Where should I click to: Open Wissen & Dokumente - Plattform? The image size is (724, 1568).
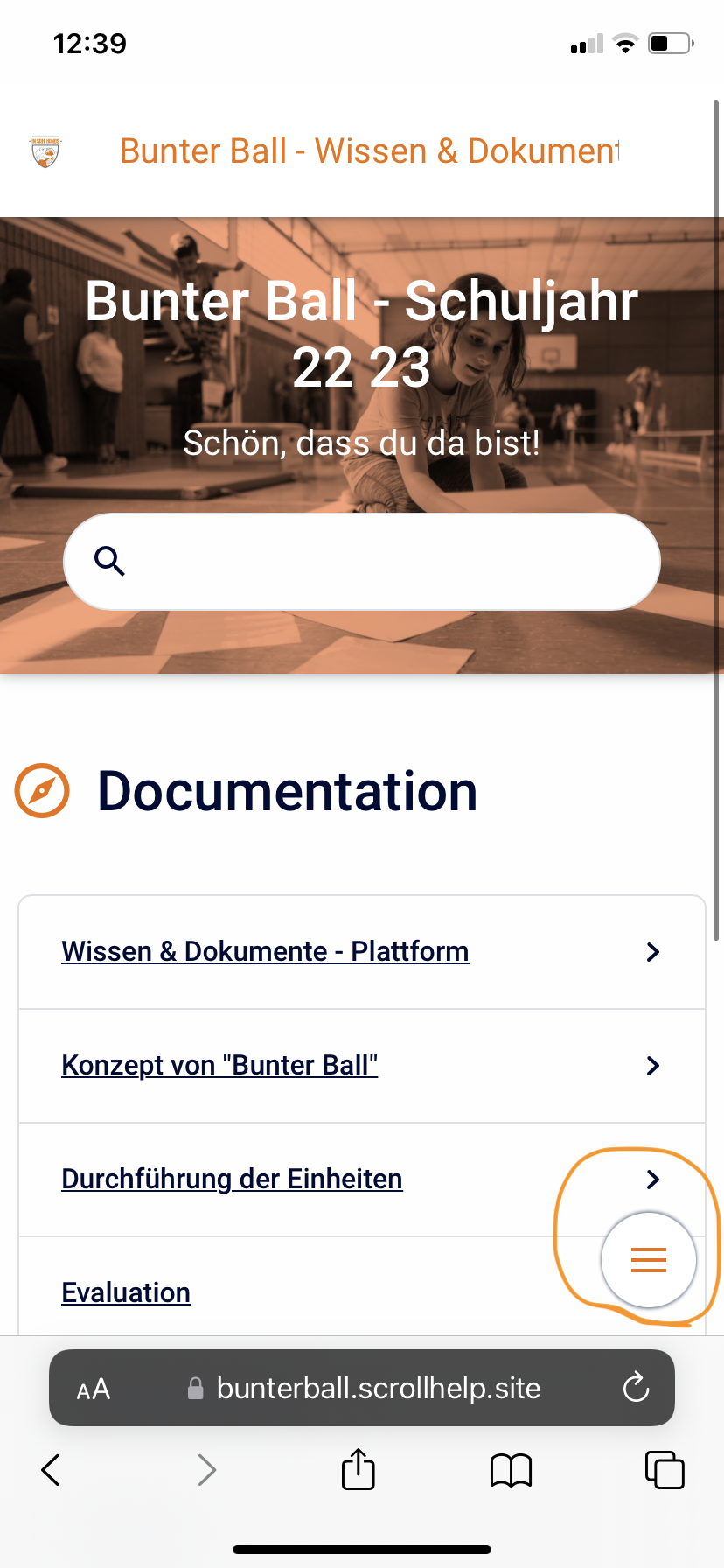point(265,951)
